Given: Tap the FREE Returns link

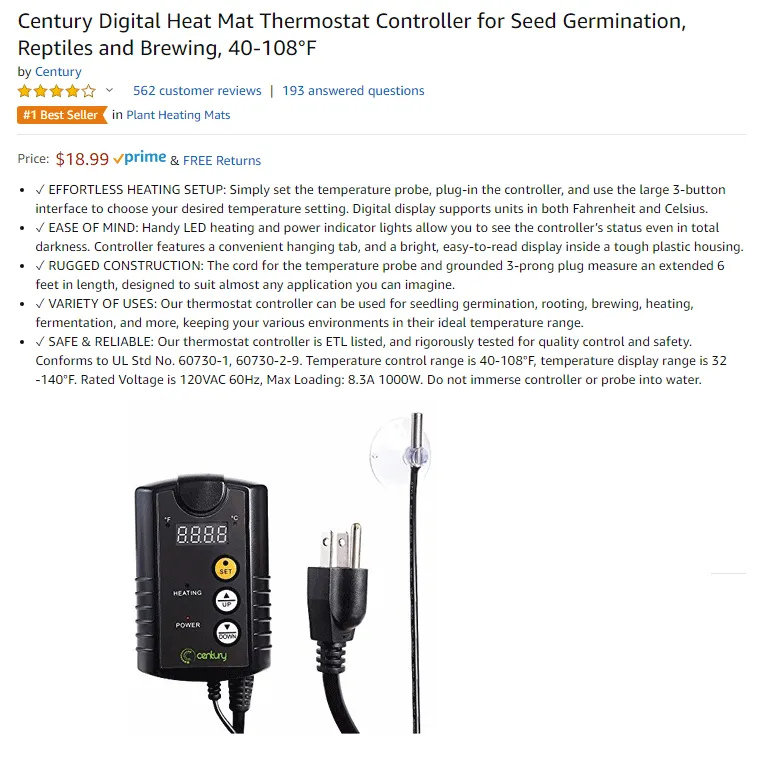Looking at the screenshot, I should click(222, 160).
